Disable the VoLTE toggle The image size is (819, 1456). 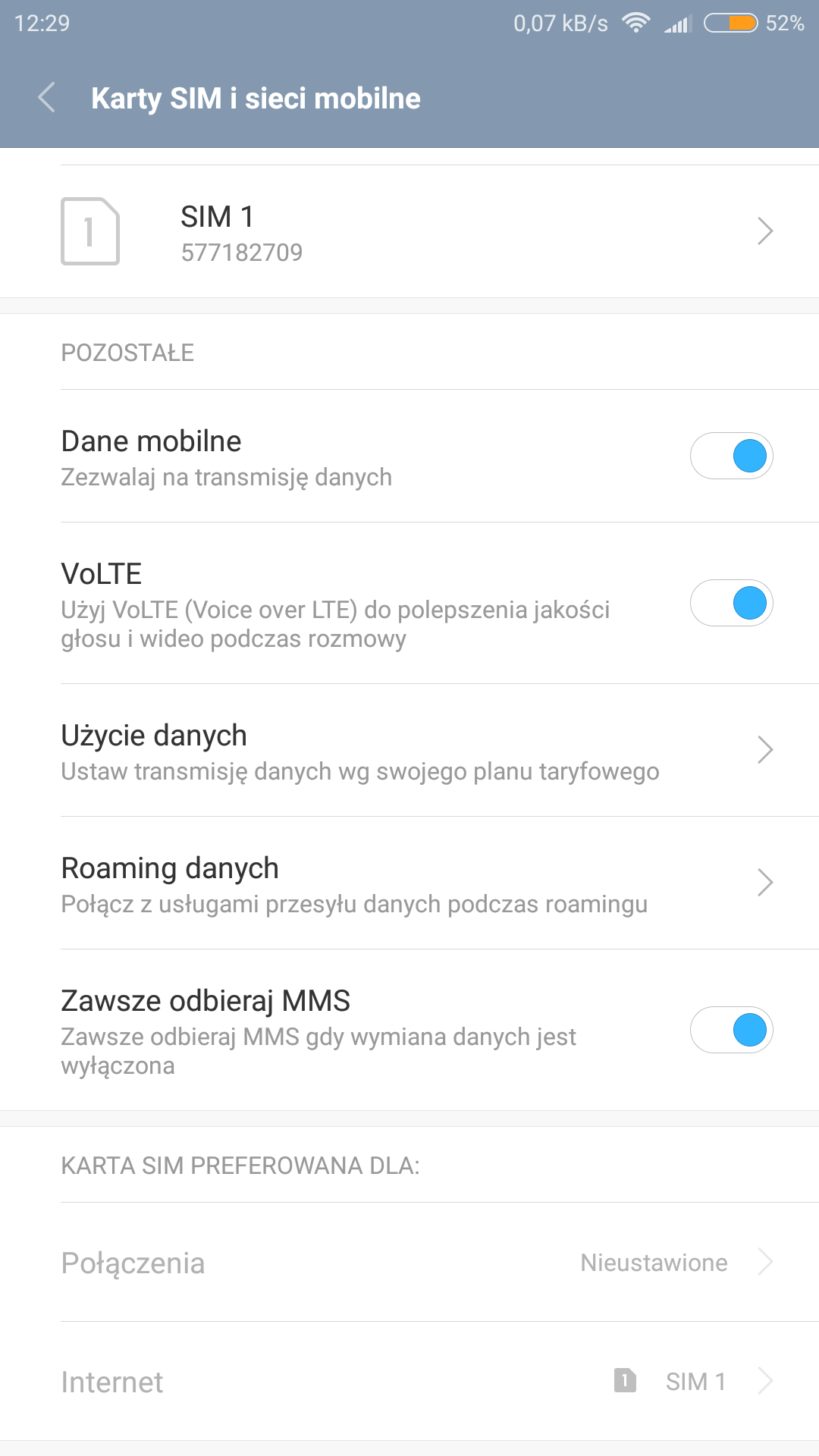point(731,604)
